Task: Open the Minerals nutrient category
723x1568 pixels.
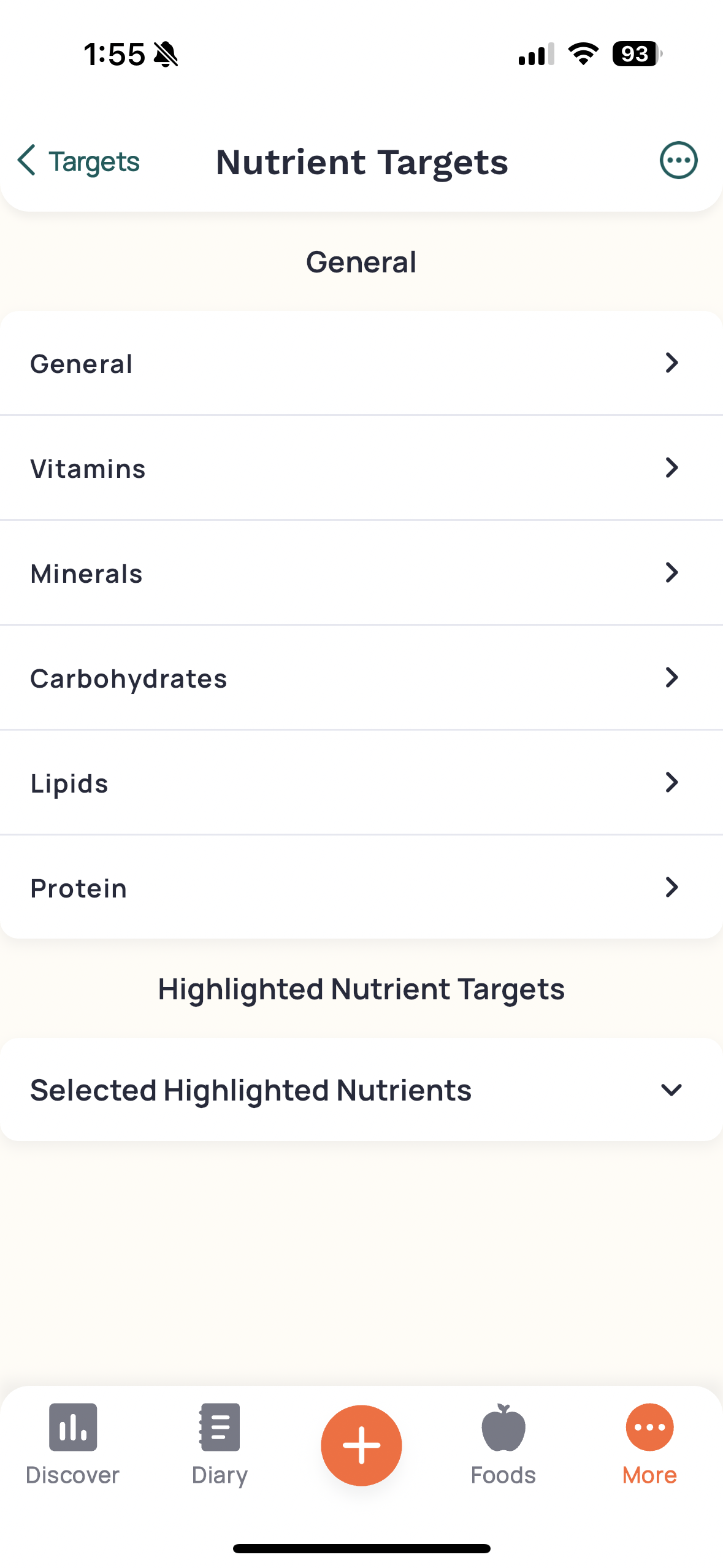Action: [361, 572]
